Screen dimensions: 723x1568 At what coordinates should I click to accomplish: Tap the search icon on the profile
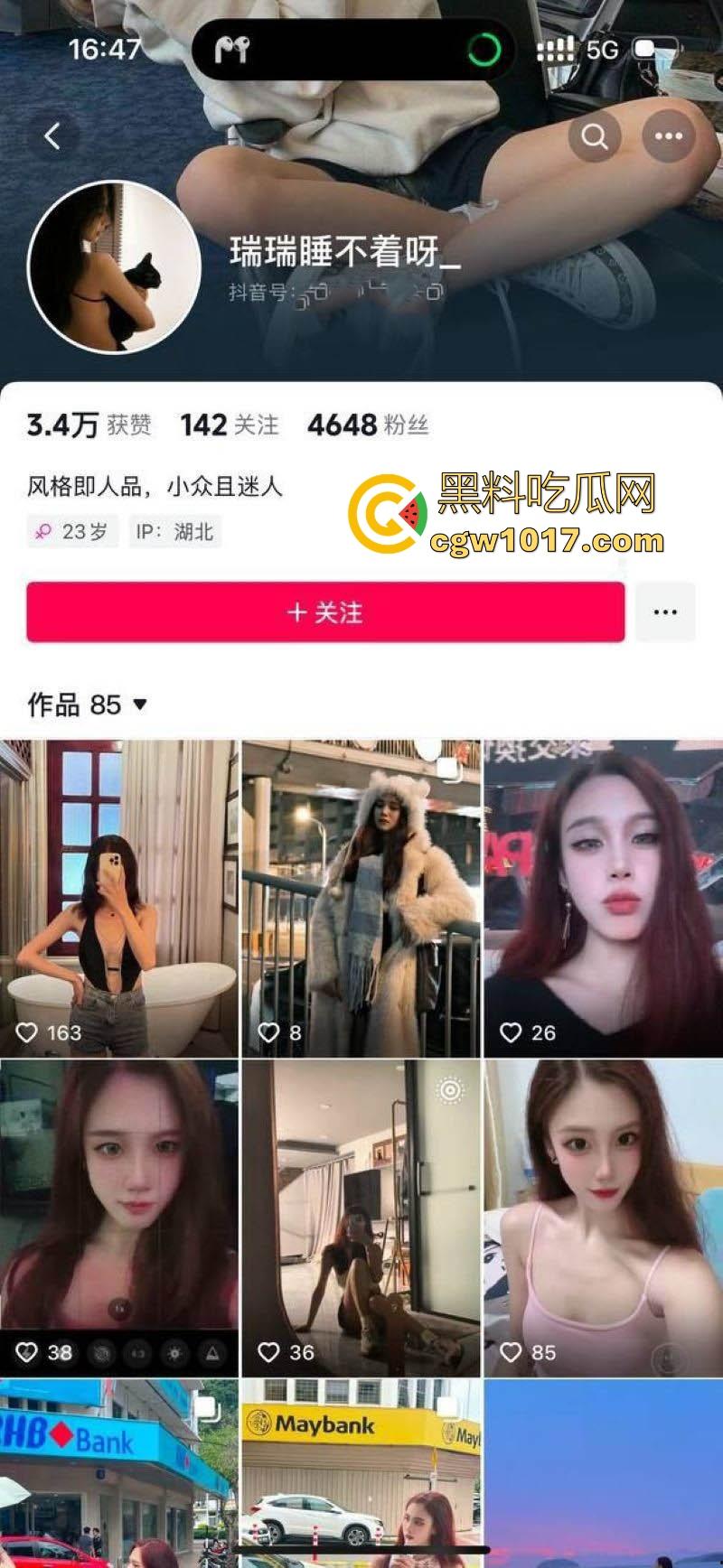pos(595,136)
